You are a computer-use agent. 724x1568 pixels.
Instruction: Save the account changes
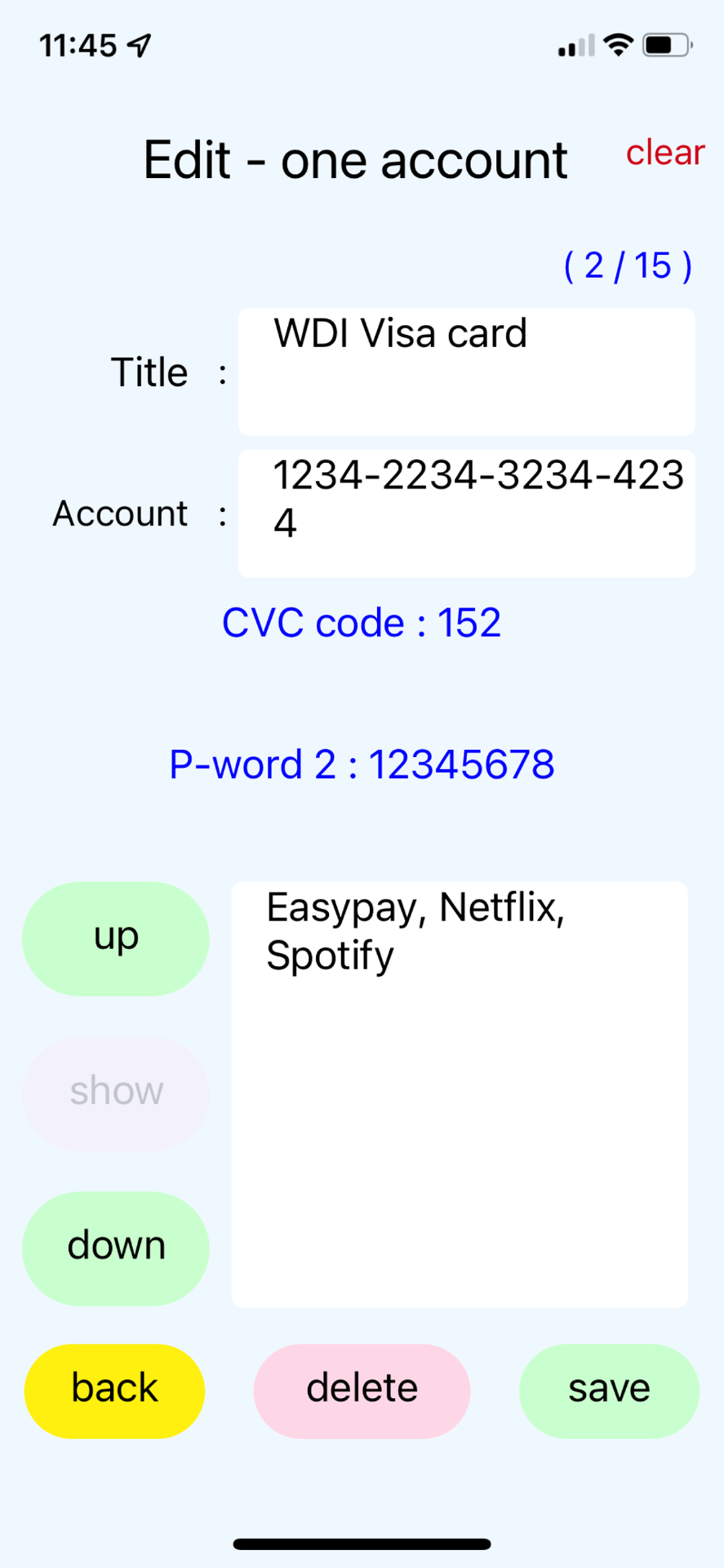[609, 1392]
